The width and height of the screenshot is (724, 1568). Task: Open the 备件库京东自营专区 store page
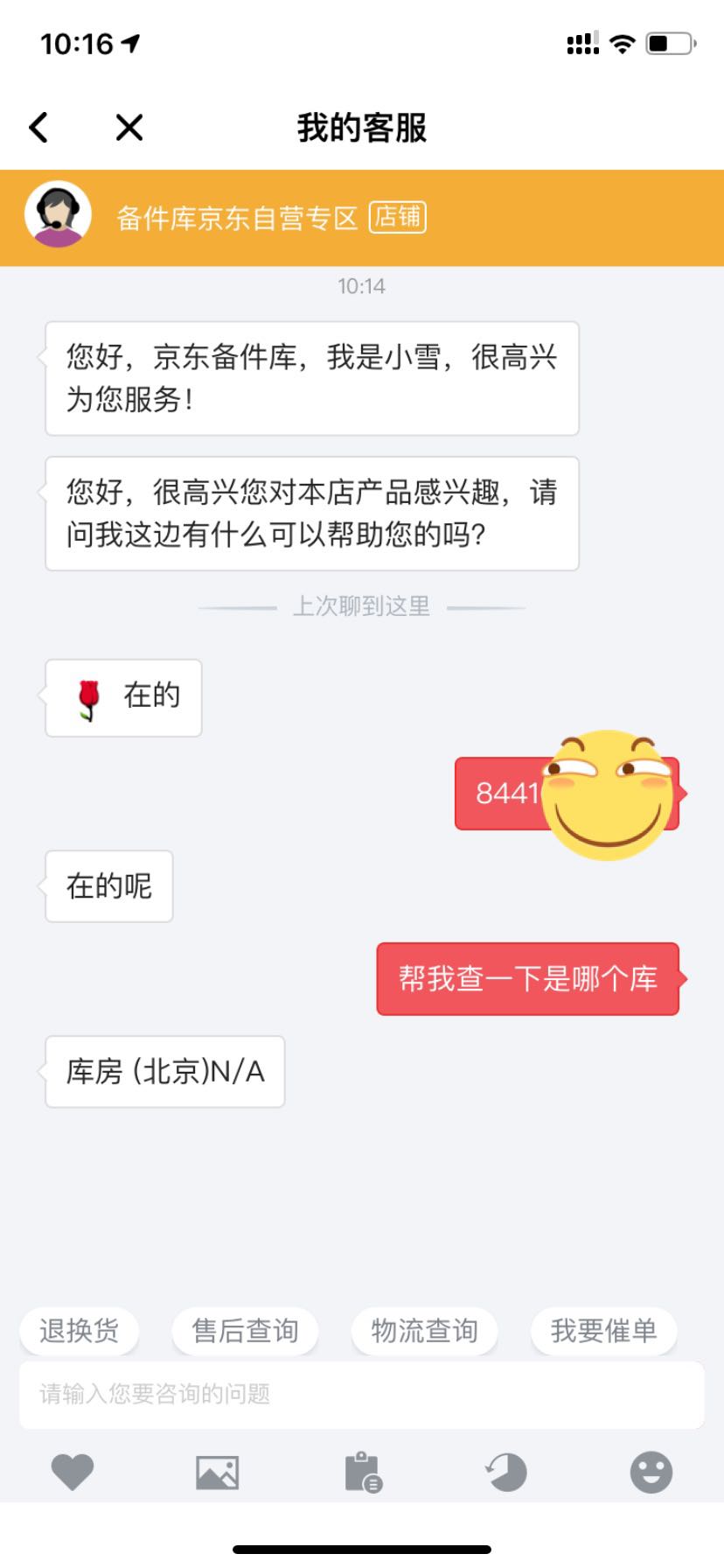(397, 217)
